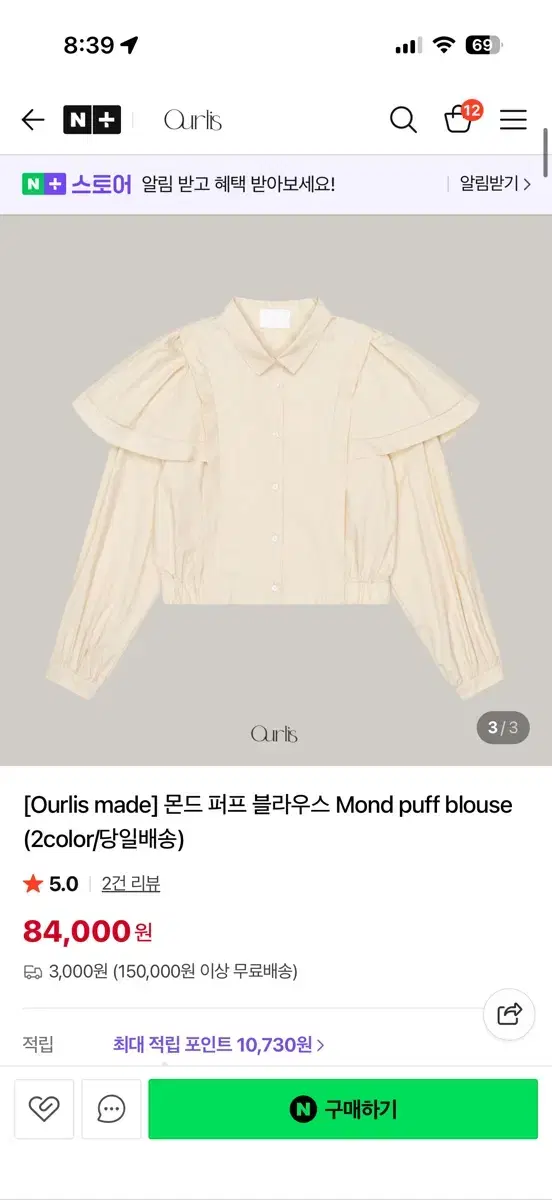Screen dimensions: 552x1200
Task: Open the shopping basket with 12 items
Action: coord(460,118)
